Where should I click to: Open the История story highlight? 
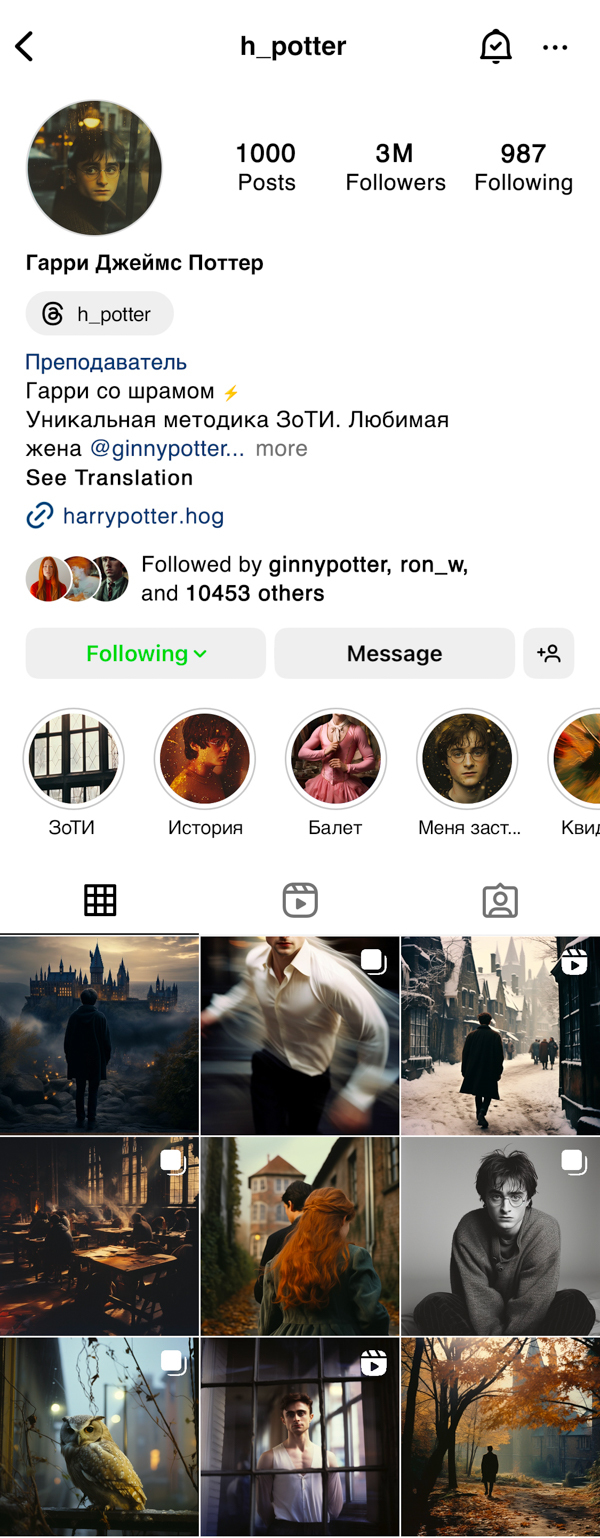click(205, 759)
